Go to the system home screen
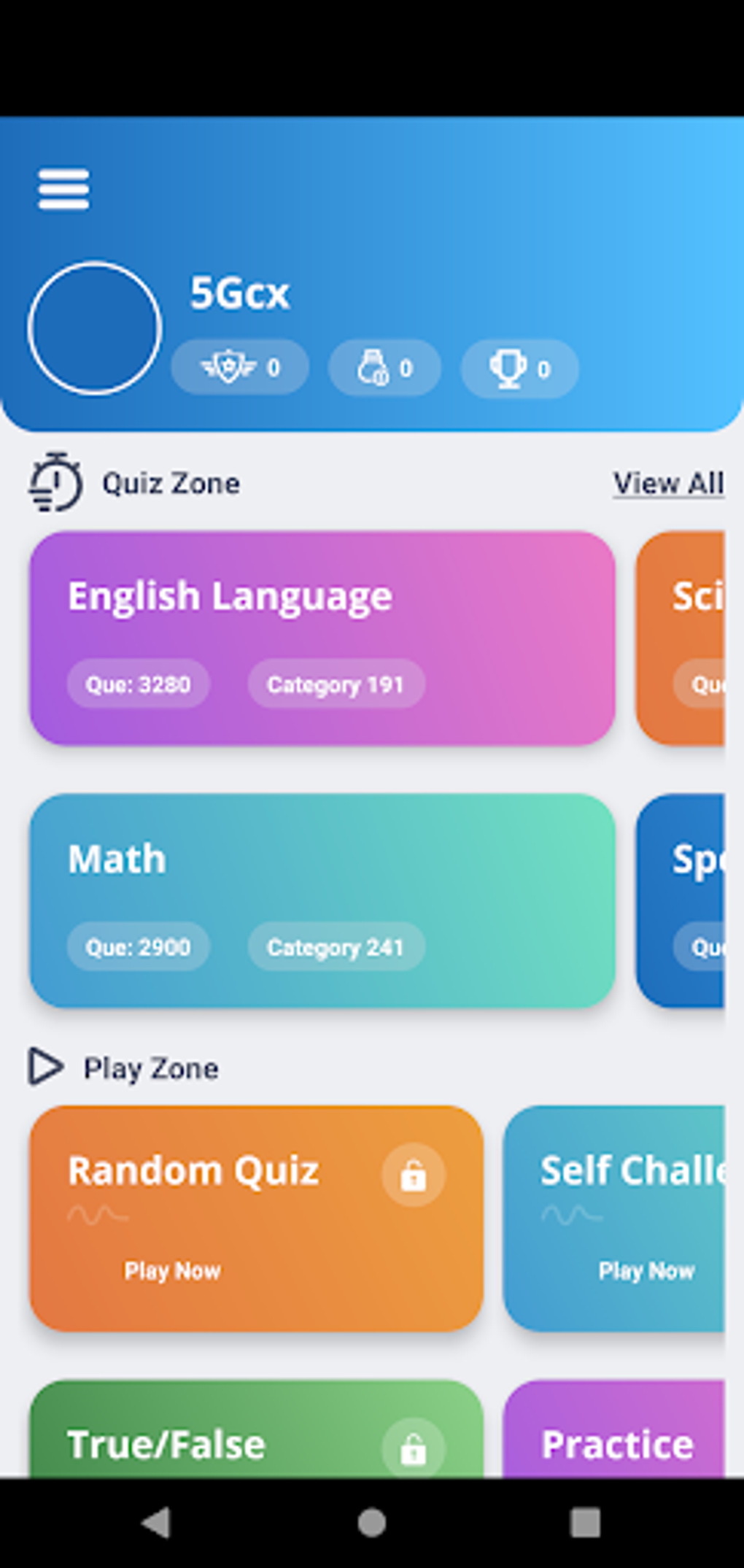 point(372,1523)
